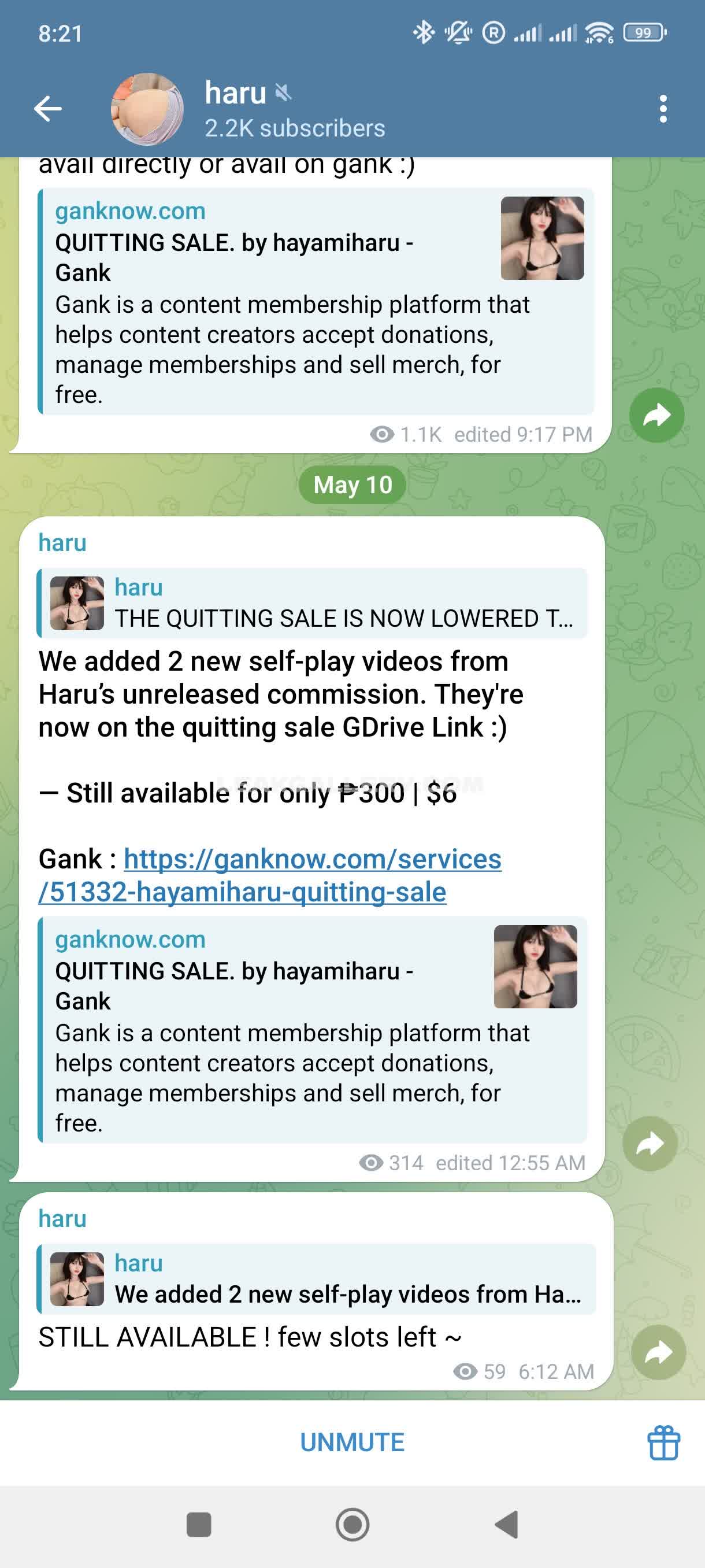Forward the post edited 9:17 PM

tap(656, 415)
